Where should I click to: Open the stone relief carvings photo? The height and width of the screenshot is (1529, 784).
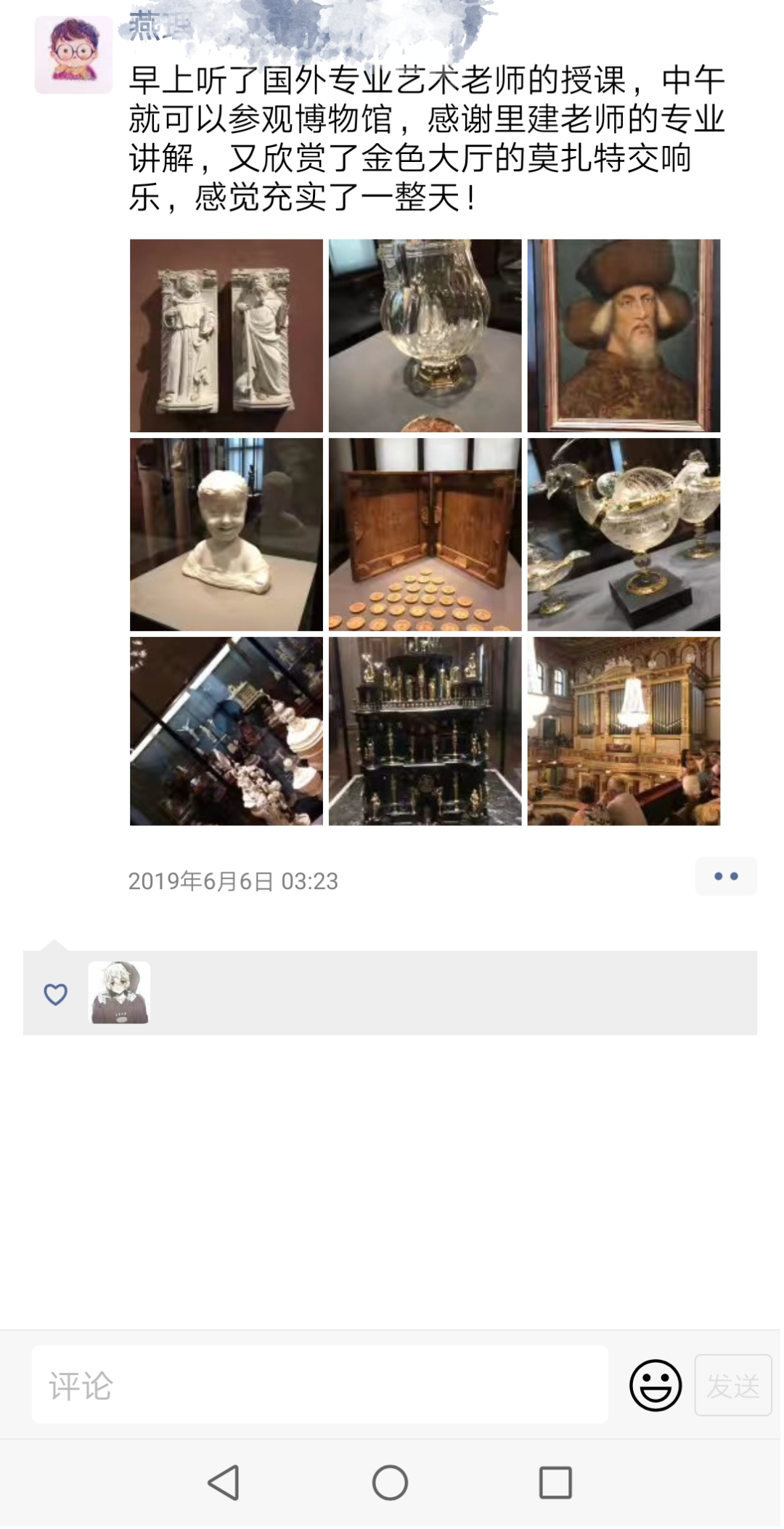coord(226,336)
